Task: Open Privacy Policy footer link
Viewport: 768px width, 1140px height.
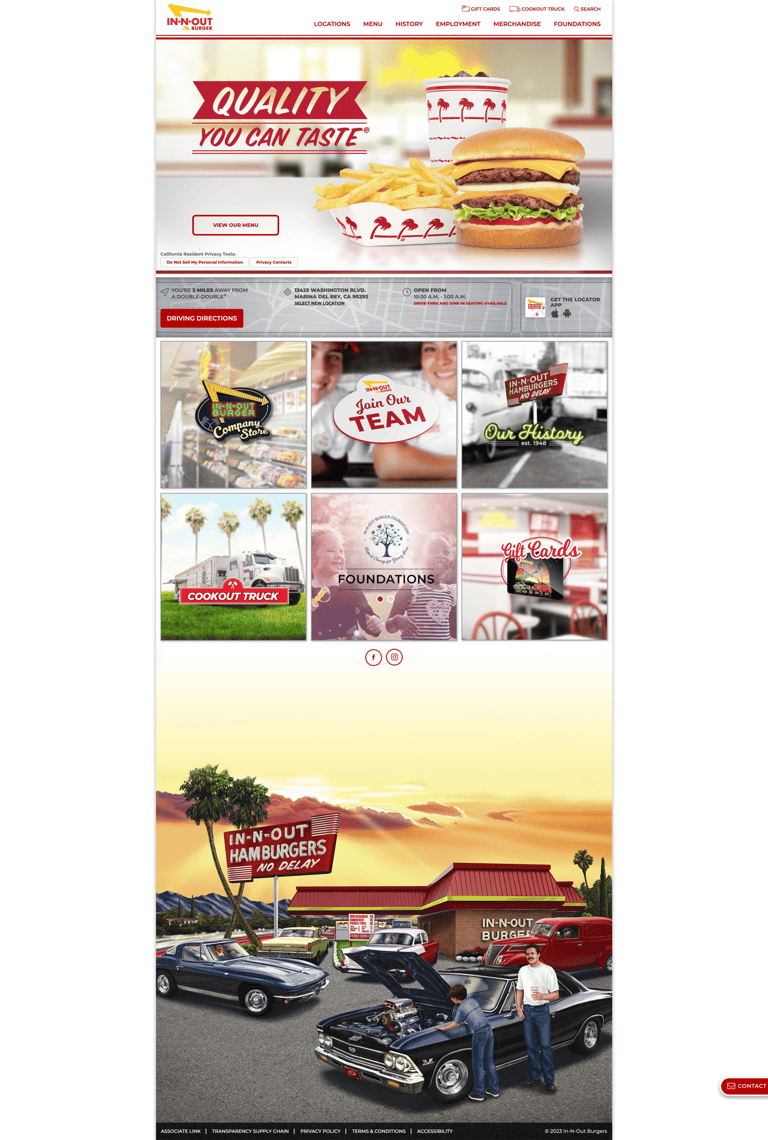Action: [x=320, y=1131]
